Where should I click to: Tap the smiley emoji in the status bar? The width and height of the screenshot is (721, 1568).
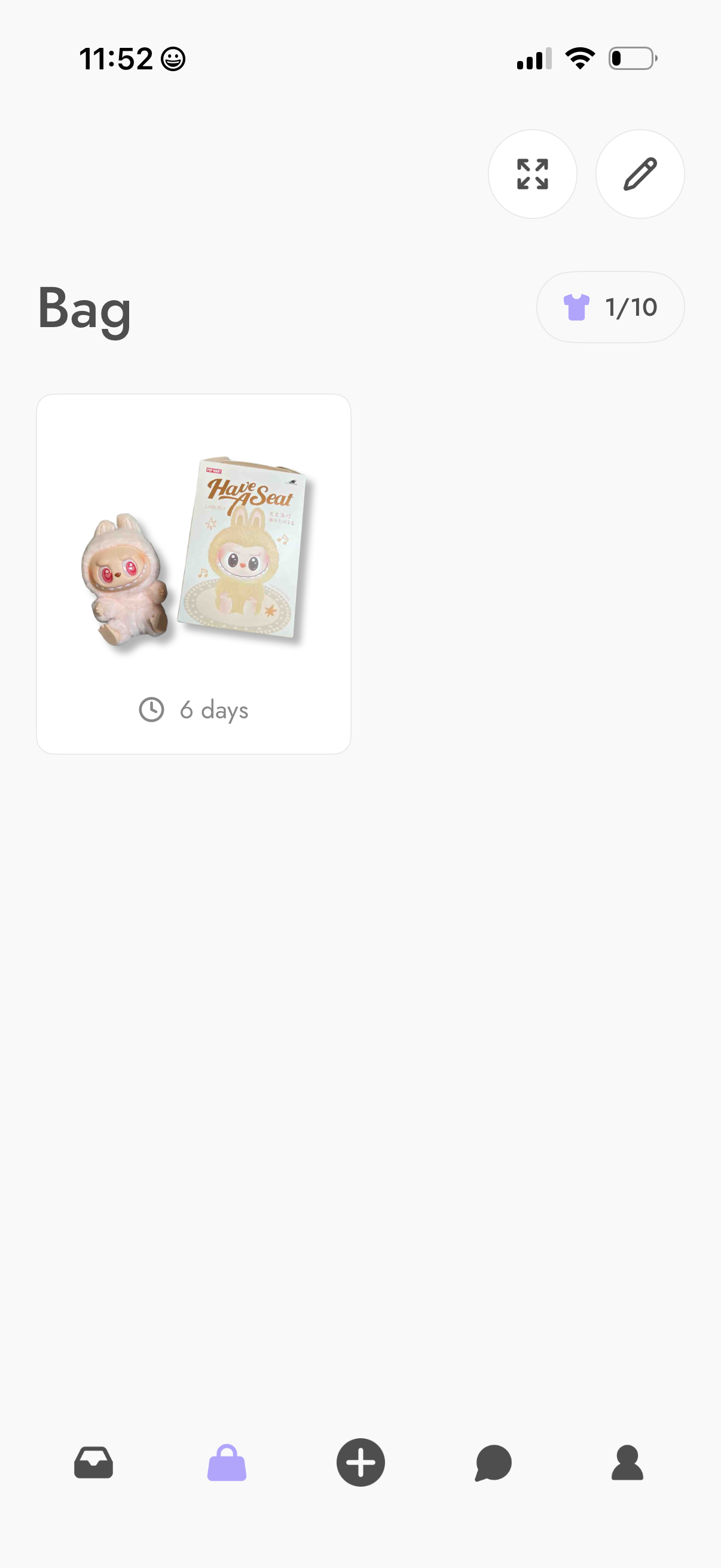[x=172, y=57]
